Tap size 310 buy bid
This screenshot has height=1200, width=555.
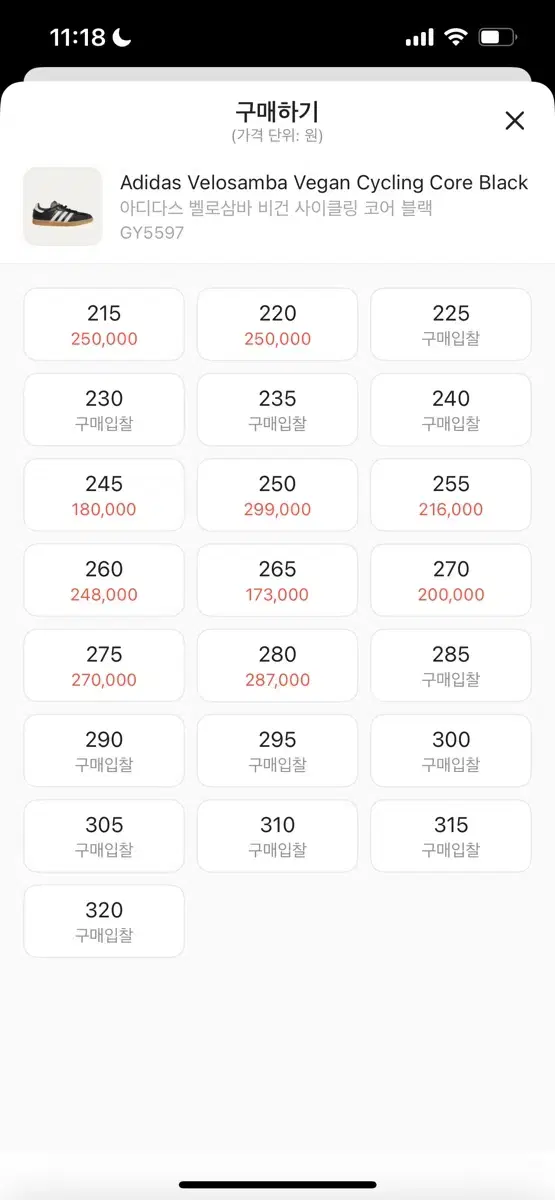[277, 836]
